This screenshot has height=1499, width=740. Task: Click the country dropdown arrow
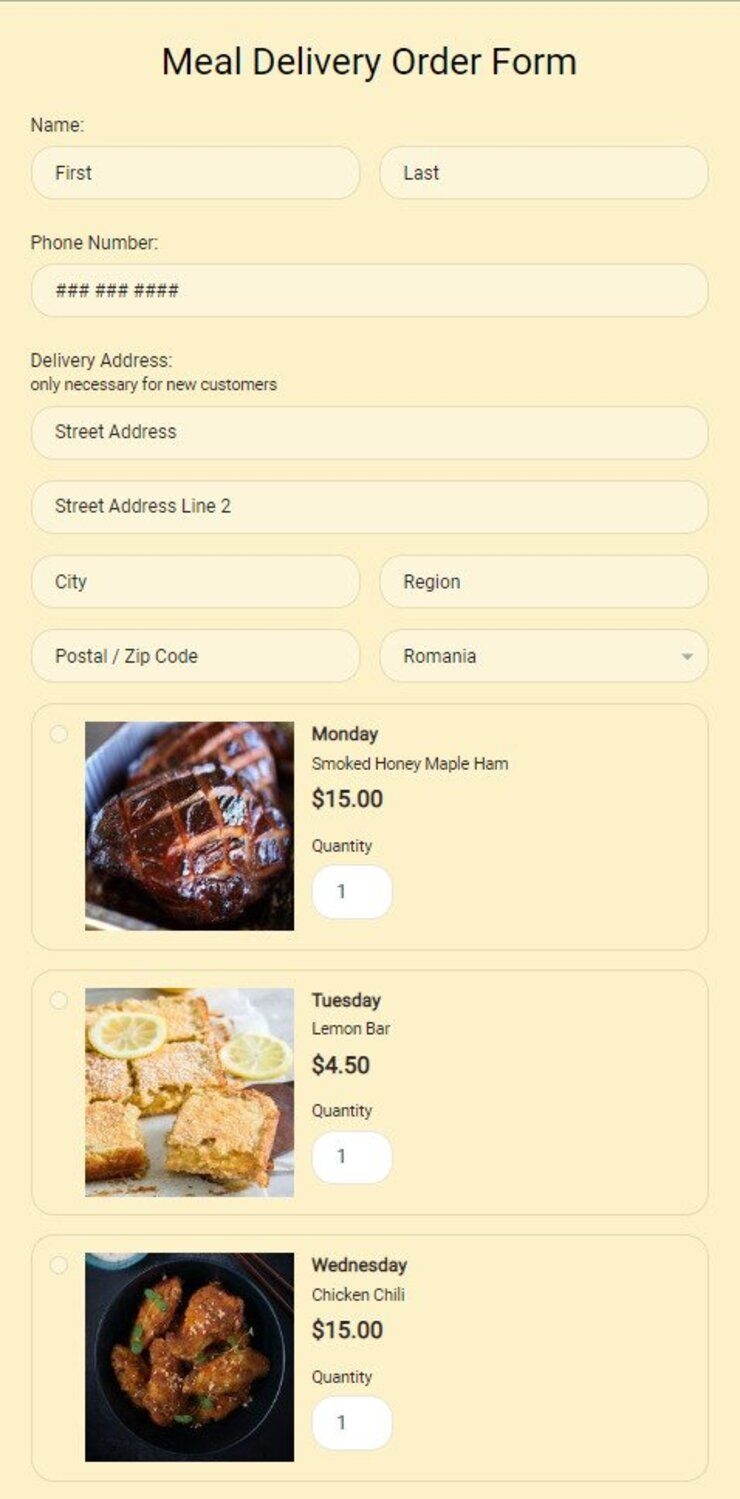coord(687,656)
